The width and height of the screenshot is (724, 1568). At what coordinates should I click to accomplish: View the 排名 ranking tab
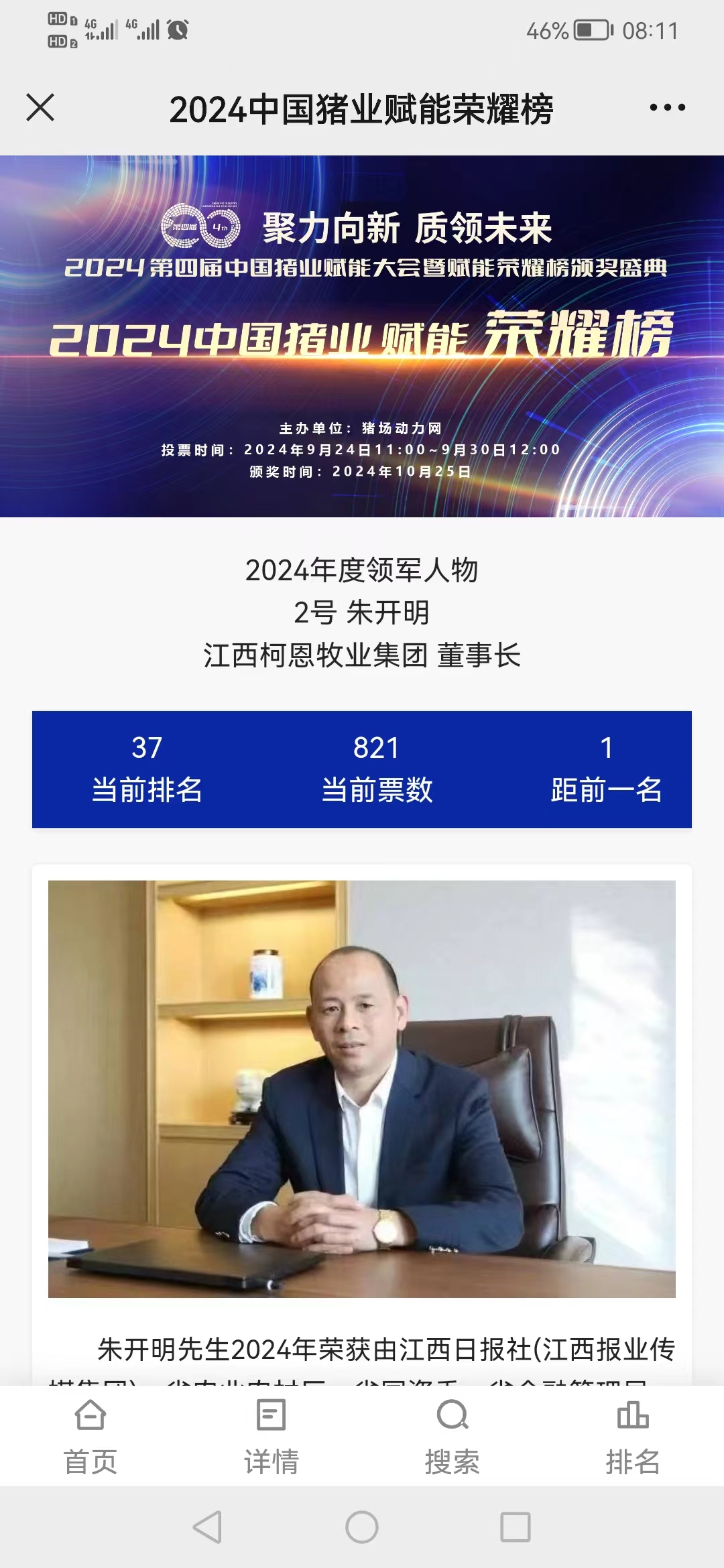(633, 1436)
